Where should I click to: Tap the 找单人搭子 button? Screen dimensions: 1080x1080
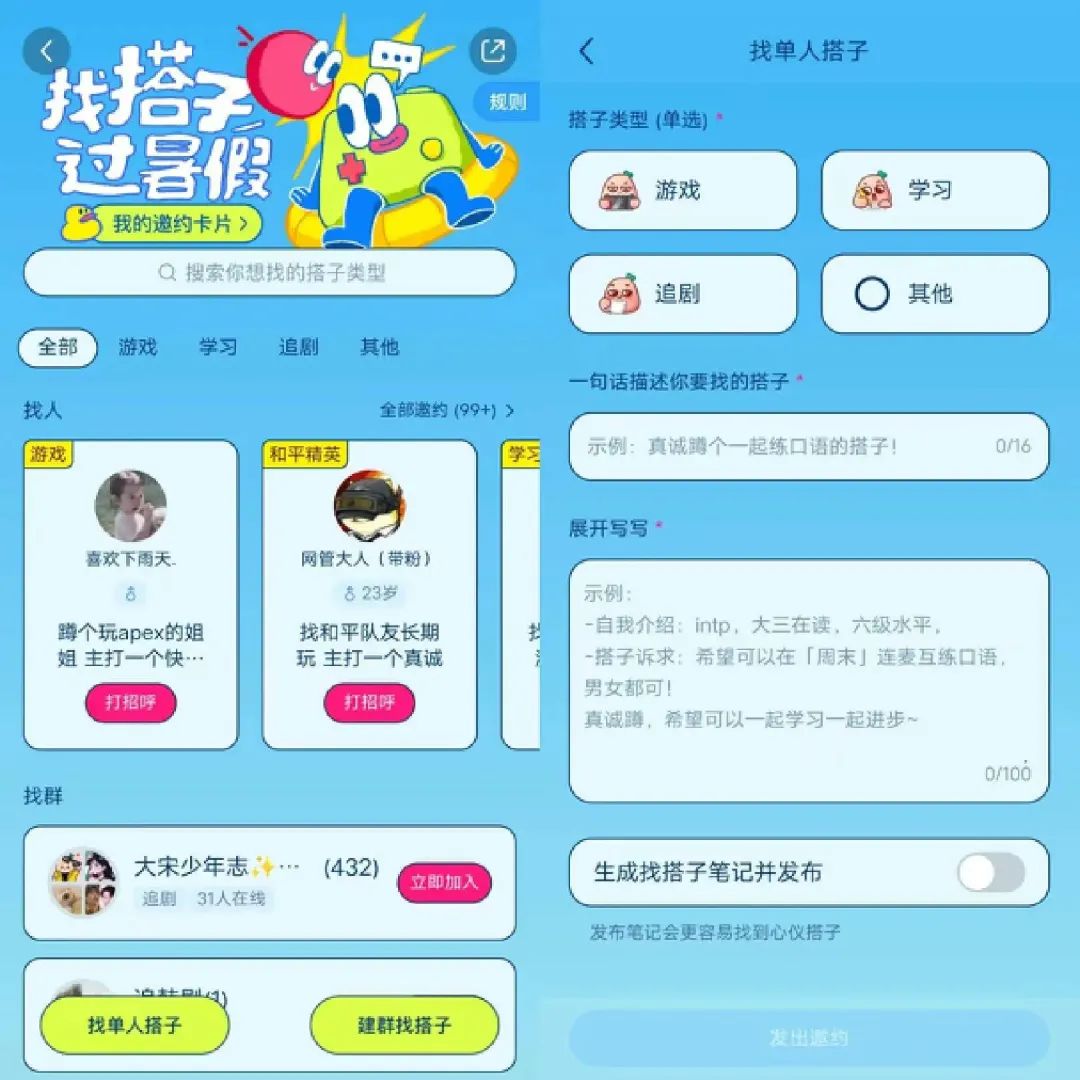(x=135, y=1025)
